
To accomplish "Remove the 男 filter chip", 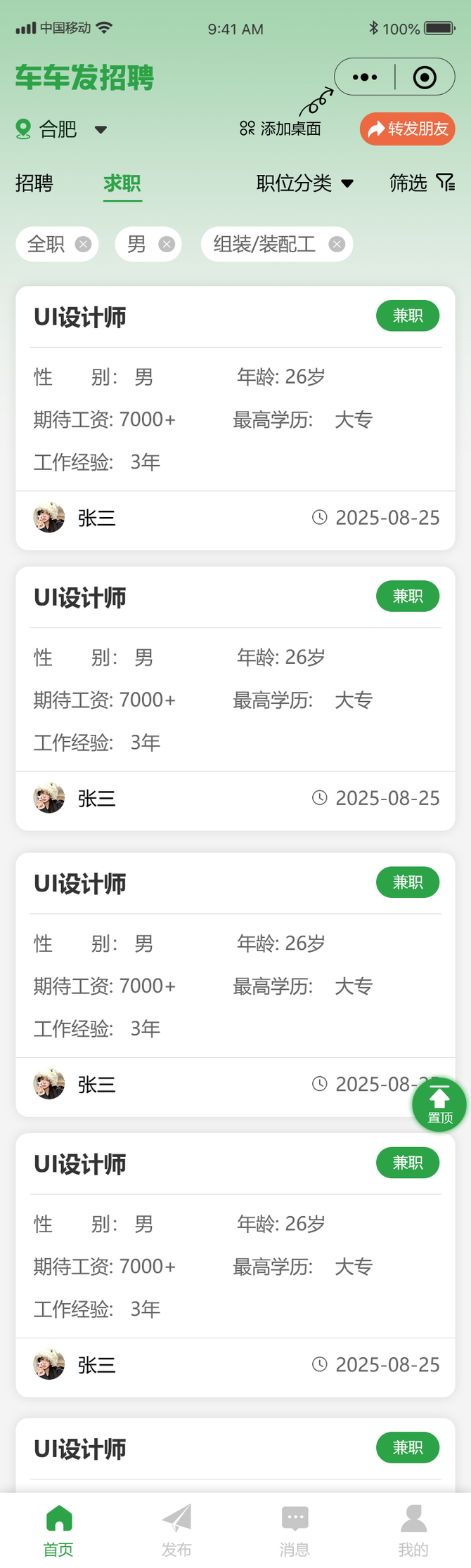I will pyautogui.click(x=167, y=244).
